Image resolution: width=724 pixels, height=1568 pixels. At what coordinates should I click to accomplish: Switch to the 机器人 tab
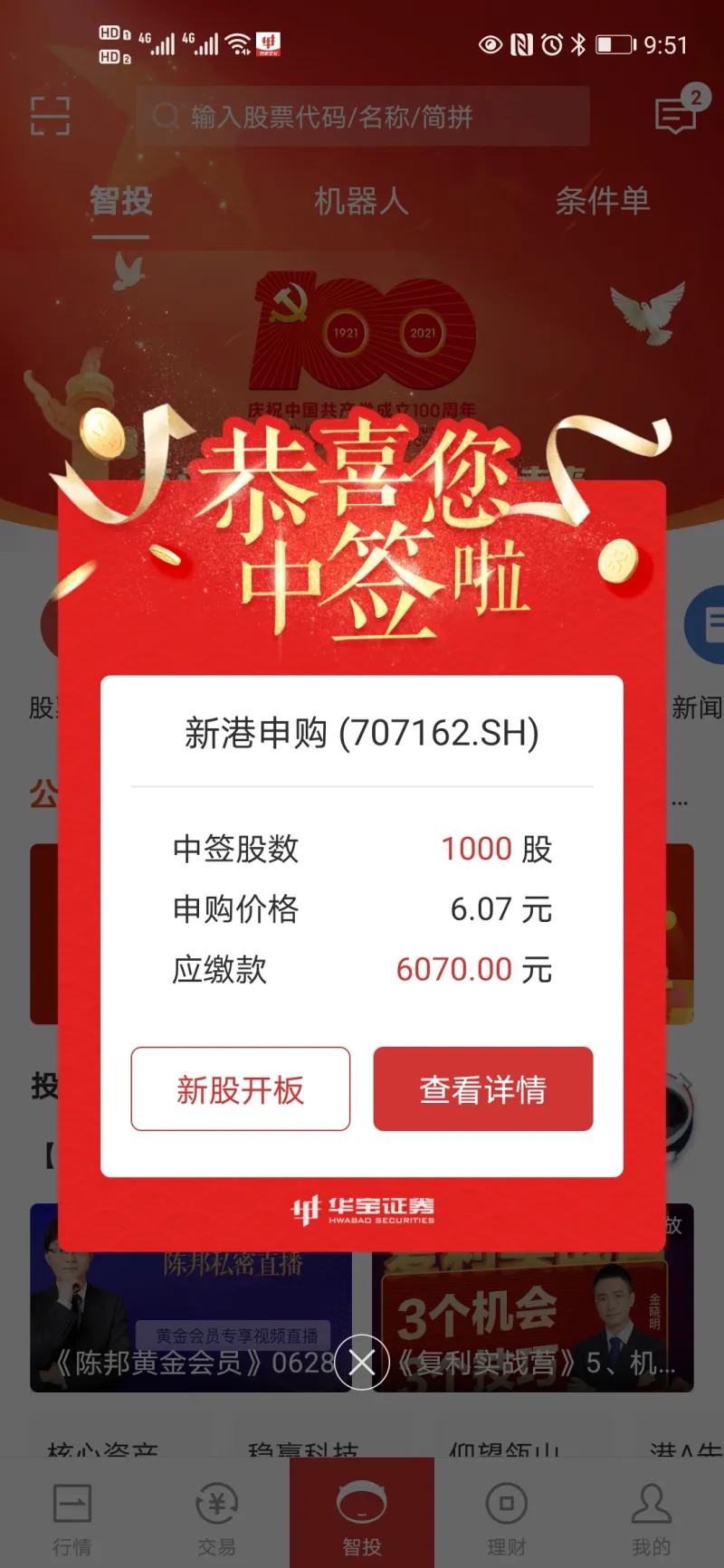point(361,202)
